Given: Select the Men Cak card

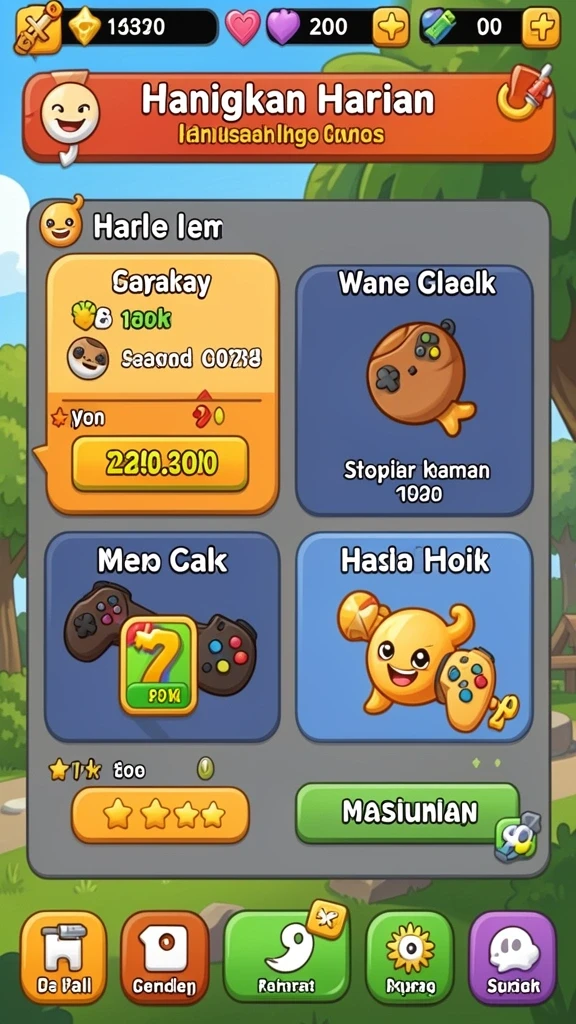Looking at the screenshot, I should coord(162,637).
